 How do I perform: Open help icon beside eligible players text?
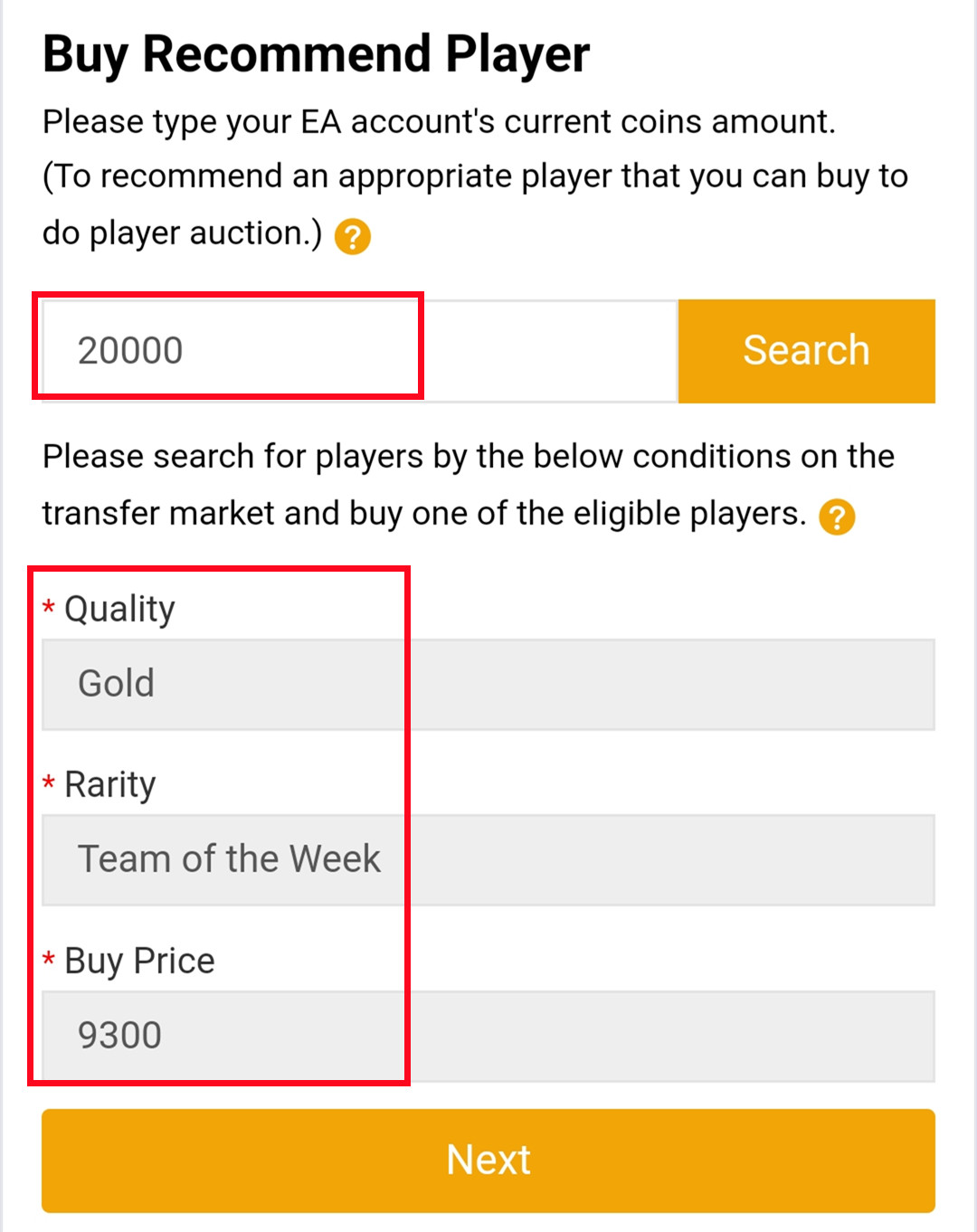pyautogui.click(x=837, y=517)
